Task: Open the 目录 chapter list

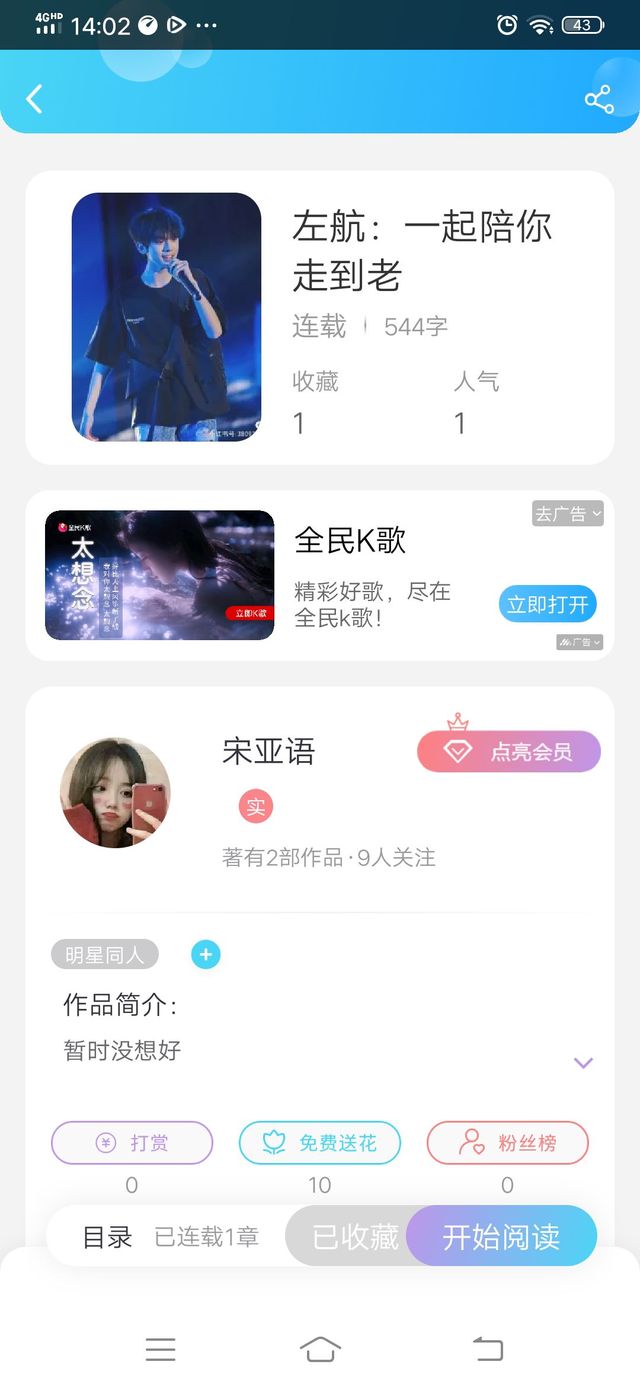Action: (107, 1237)
